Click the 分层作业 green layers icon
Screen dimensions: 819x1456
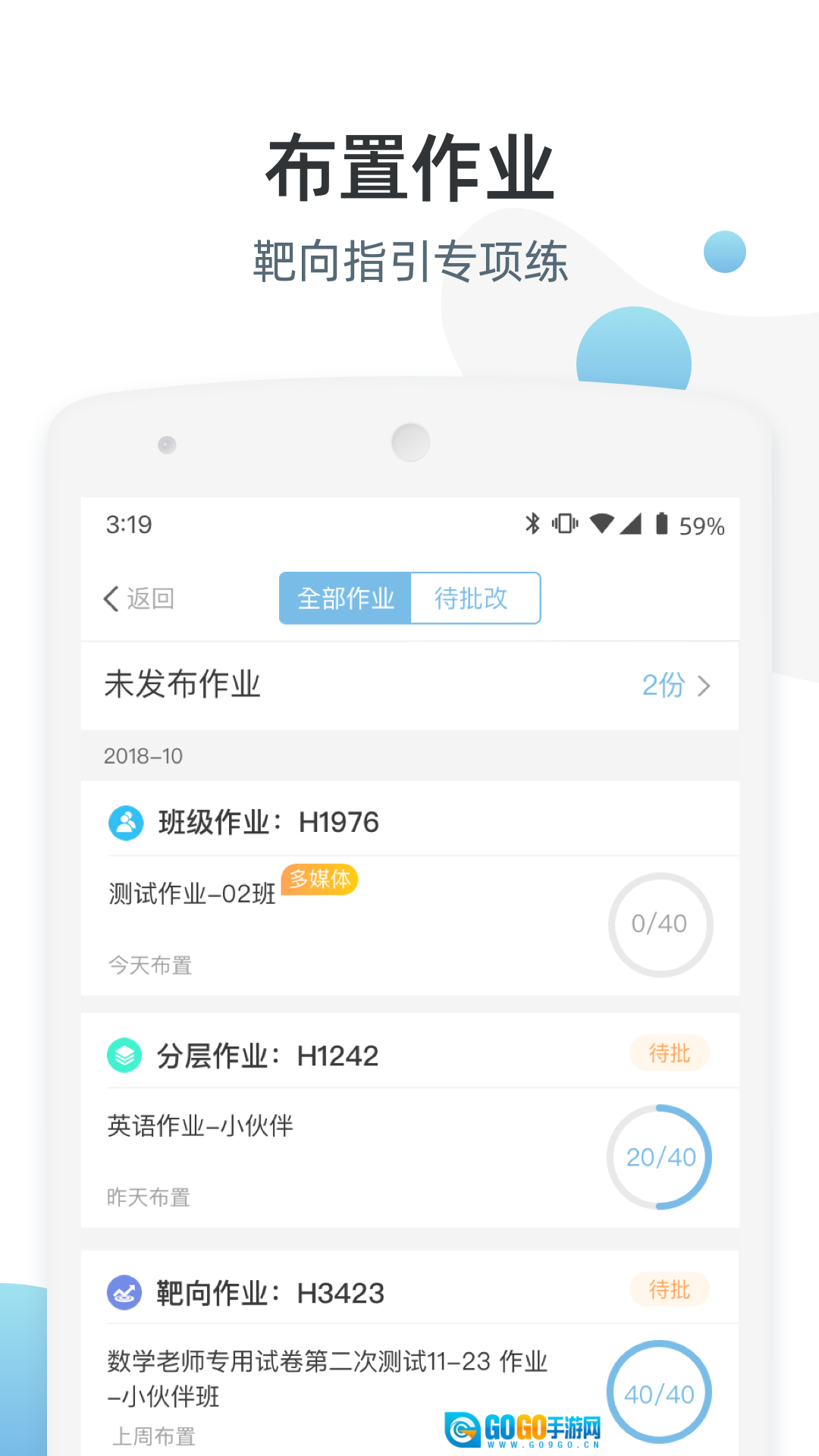click(x=126, y=1054)
